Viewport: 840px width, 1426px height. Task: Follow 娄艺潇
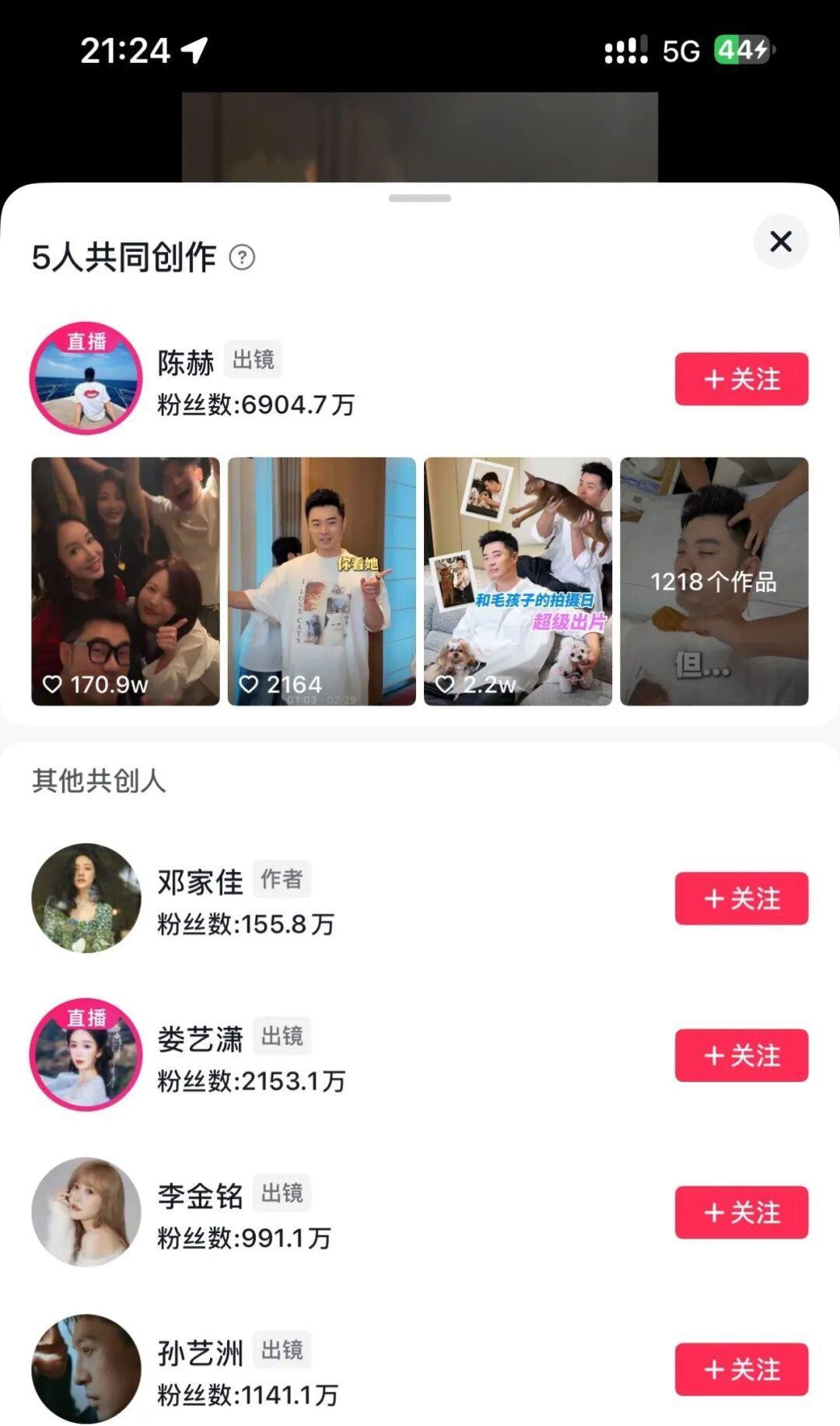(741, 1056)
